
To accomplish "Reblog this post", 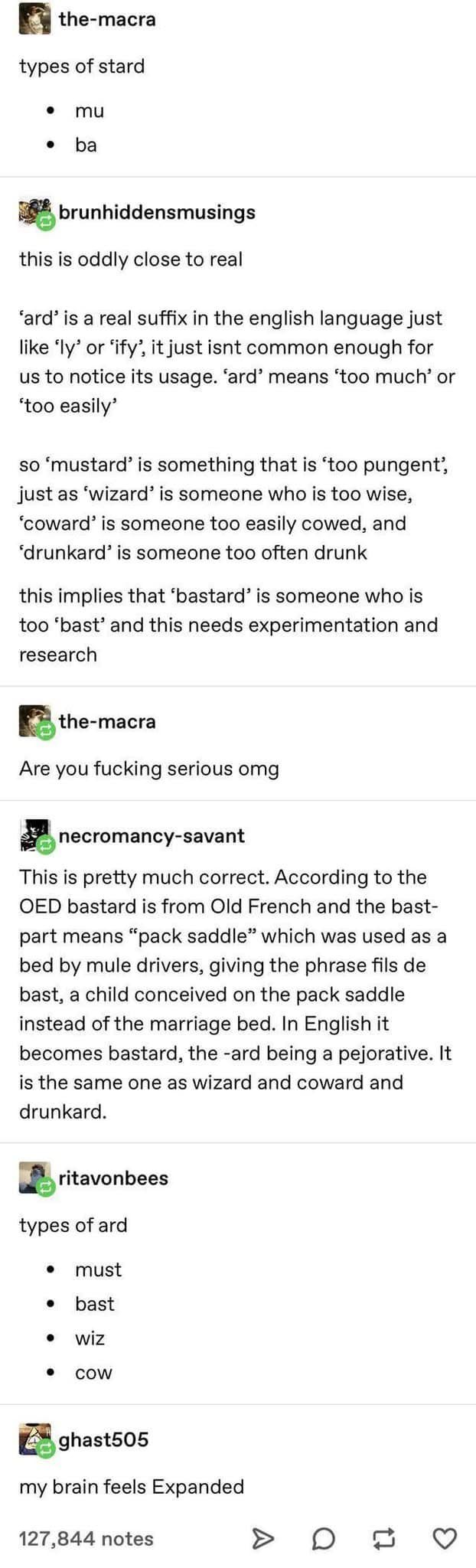I will coord(384,1538).
